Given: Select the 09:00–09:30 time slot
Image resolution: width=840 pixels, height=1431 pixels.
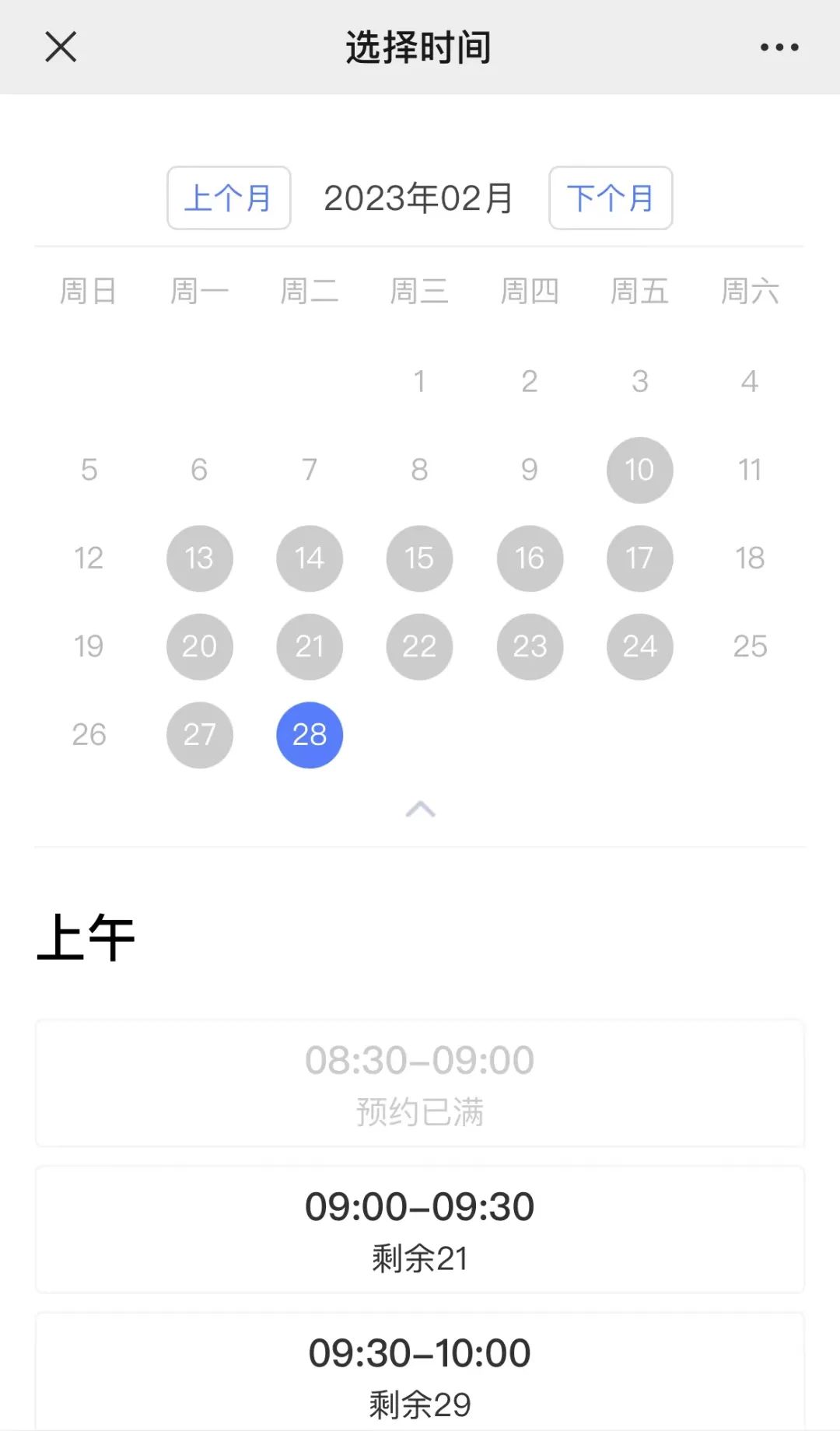Looking at the screenshot, I should pyautogui.click(x=420, y=1230).
